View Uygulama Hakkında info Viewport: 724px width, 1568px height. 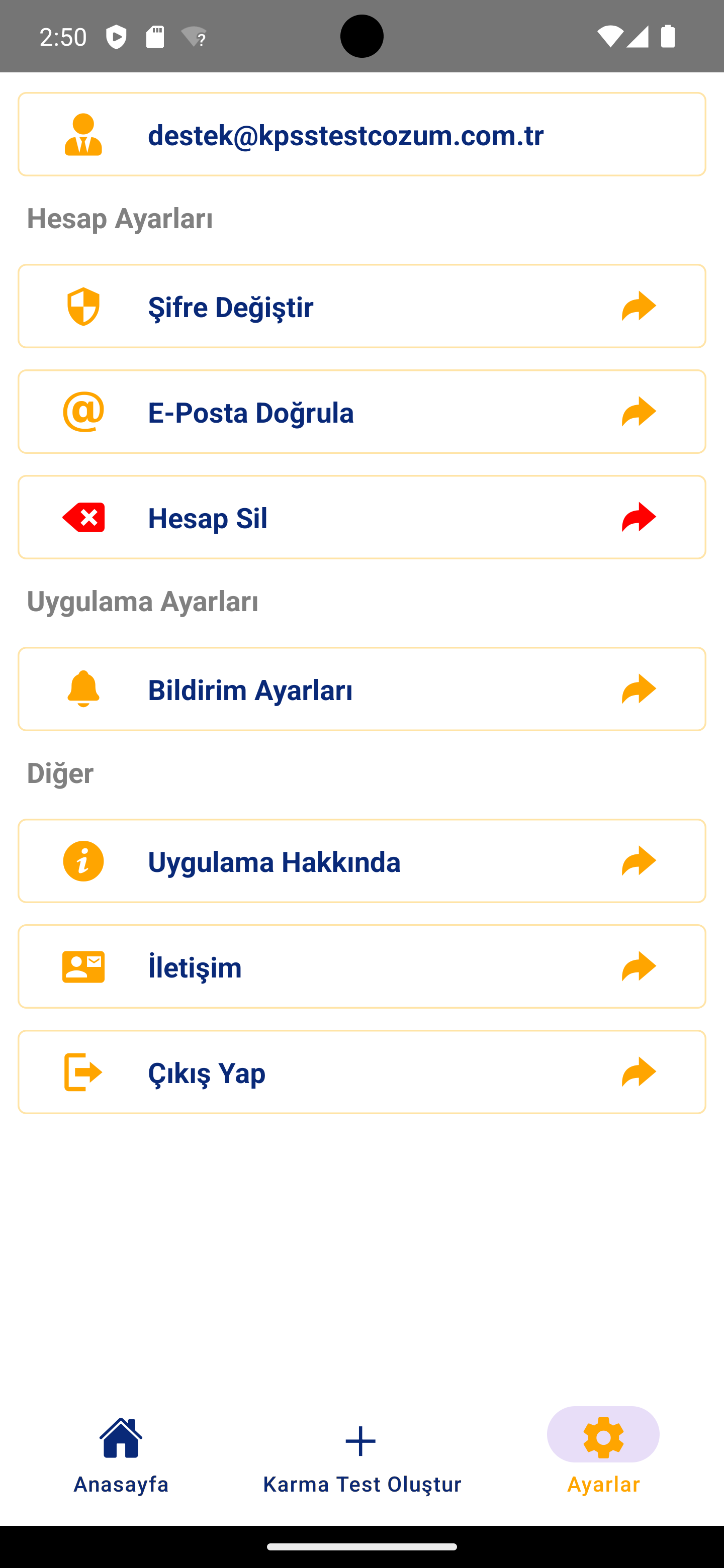pos(361,861)
